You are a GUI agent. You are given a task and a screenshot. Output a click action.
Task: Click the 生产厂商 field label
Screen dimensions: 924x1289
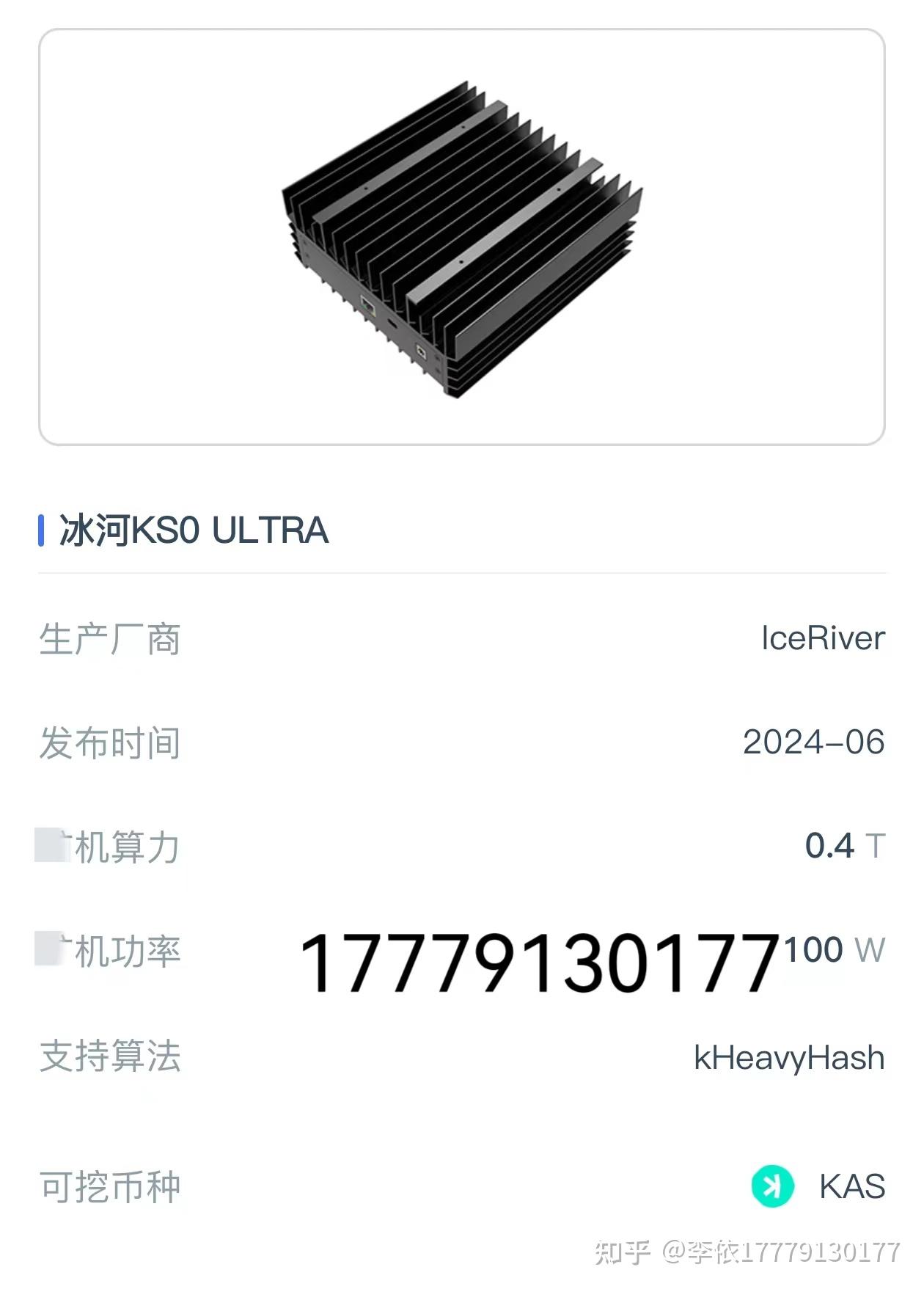pyautogui.click(x=110, y=638)
